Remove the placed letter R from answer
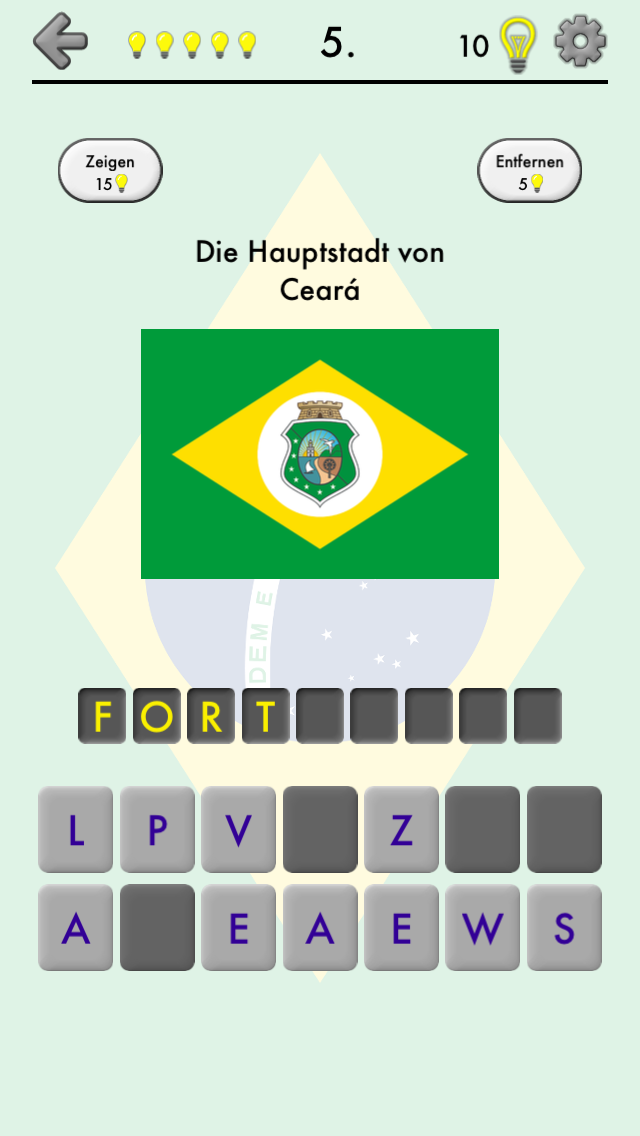Screen dimensions: 640x1136 (211, 716)
